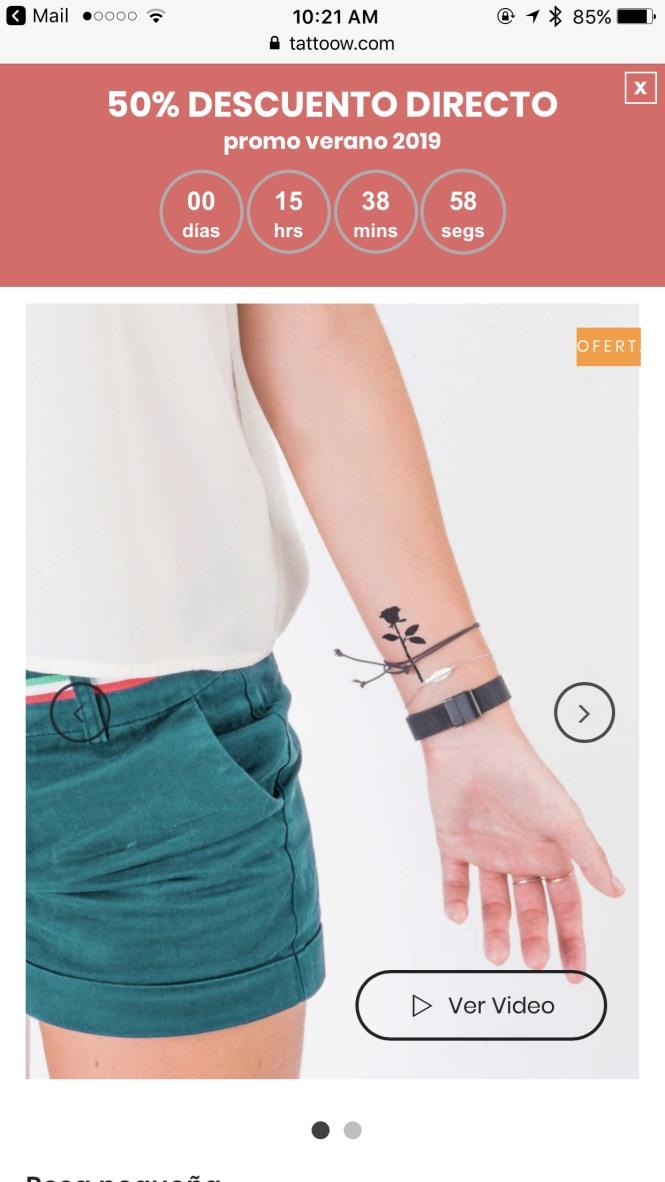
Task: Go to the previous product photo
Action: coord(79,712)
